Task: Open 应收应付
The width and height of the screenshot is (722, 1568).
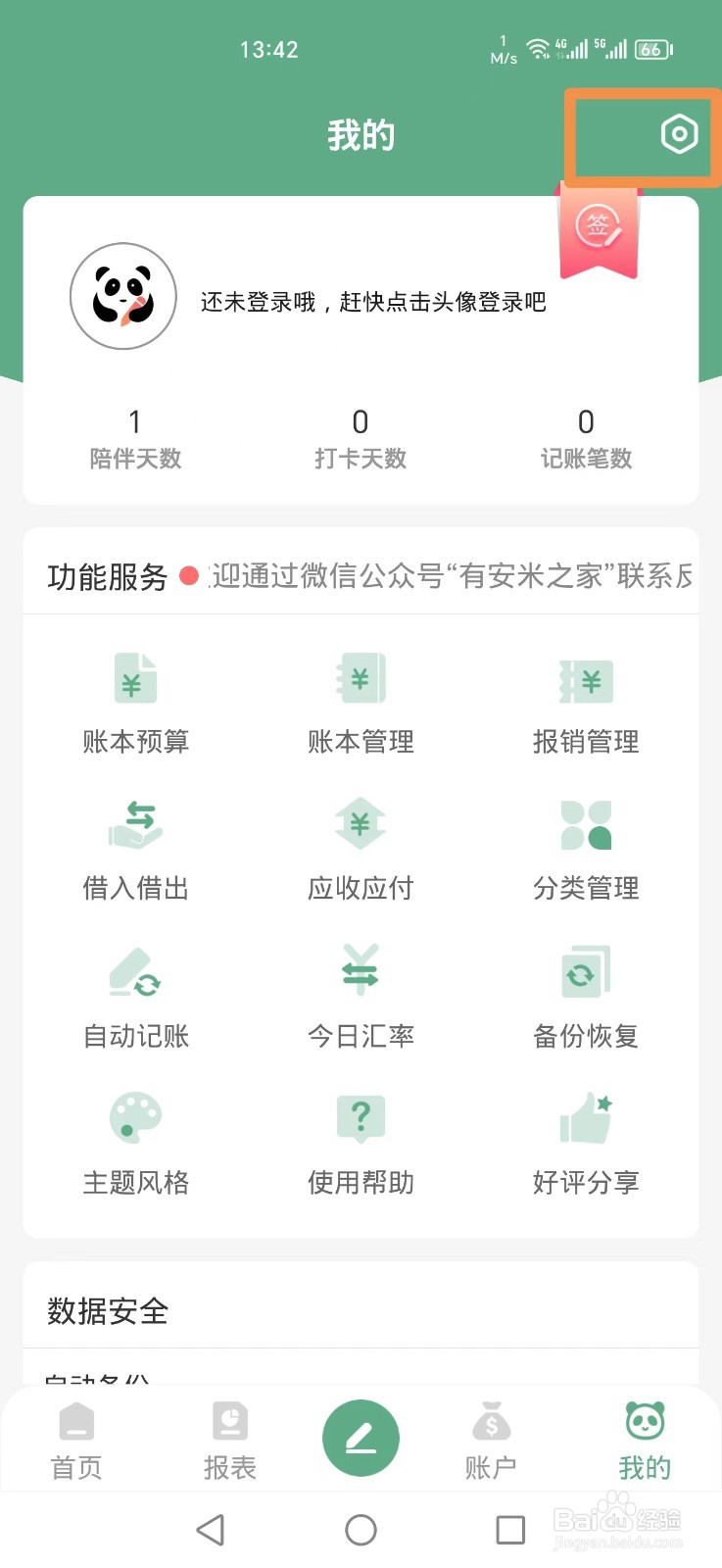Action: [x=361, y=850]
